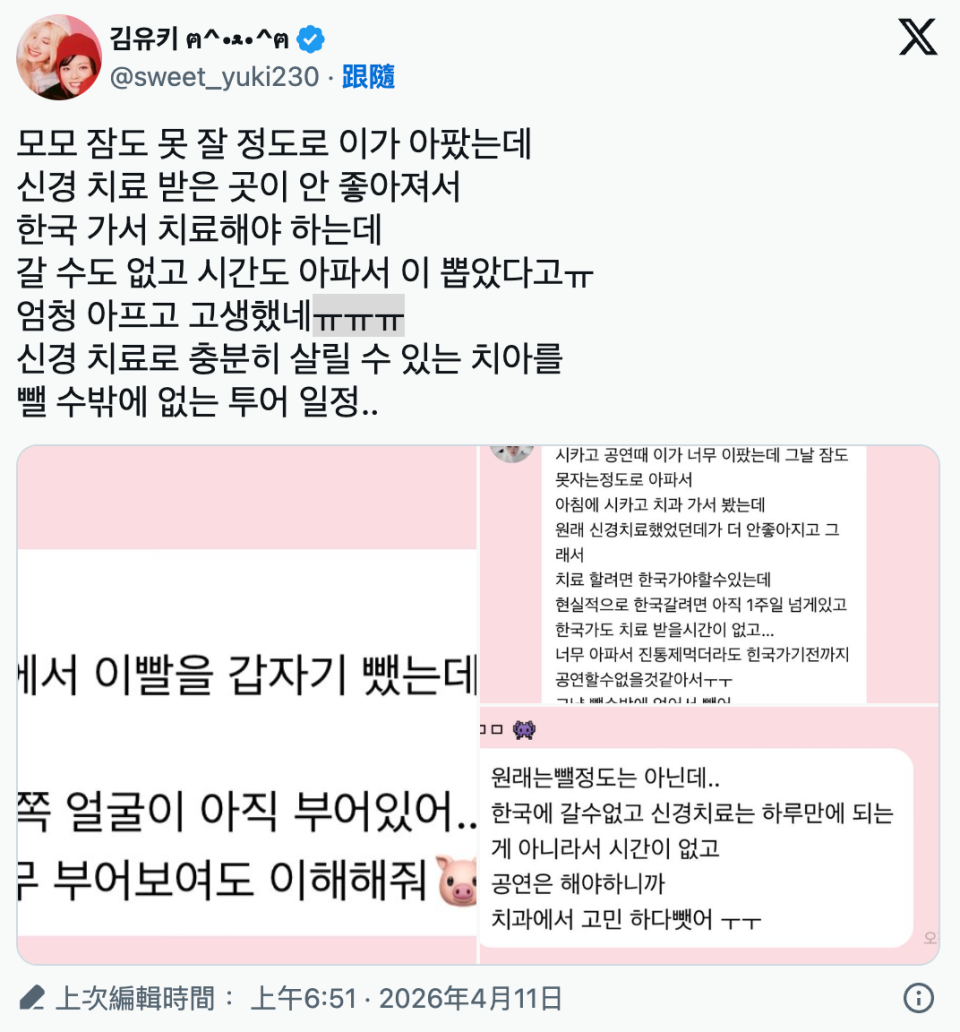Open the image reading 이빨을 갑자기 뺐는데

247,705
